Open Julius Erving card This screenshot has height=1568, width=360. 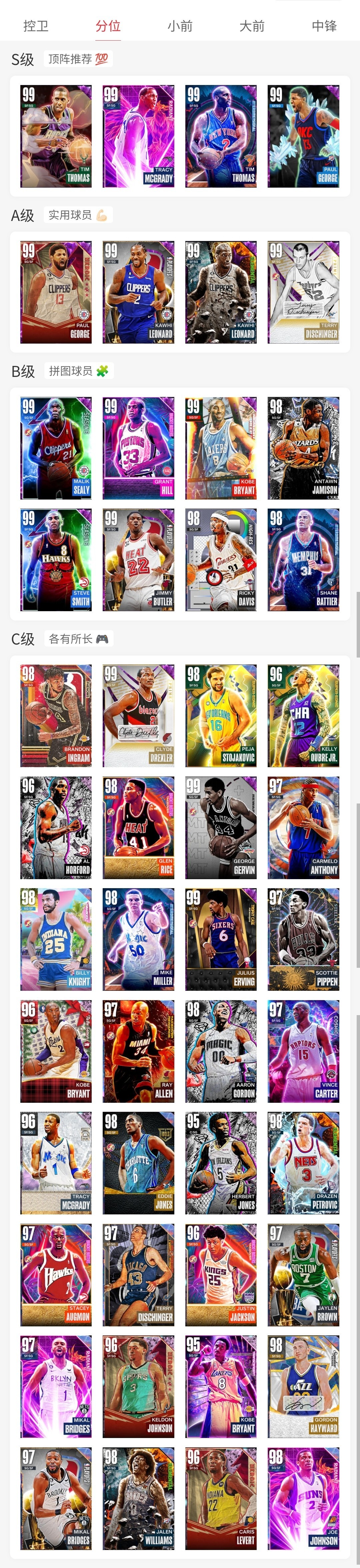(x=221, y=939)
